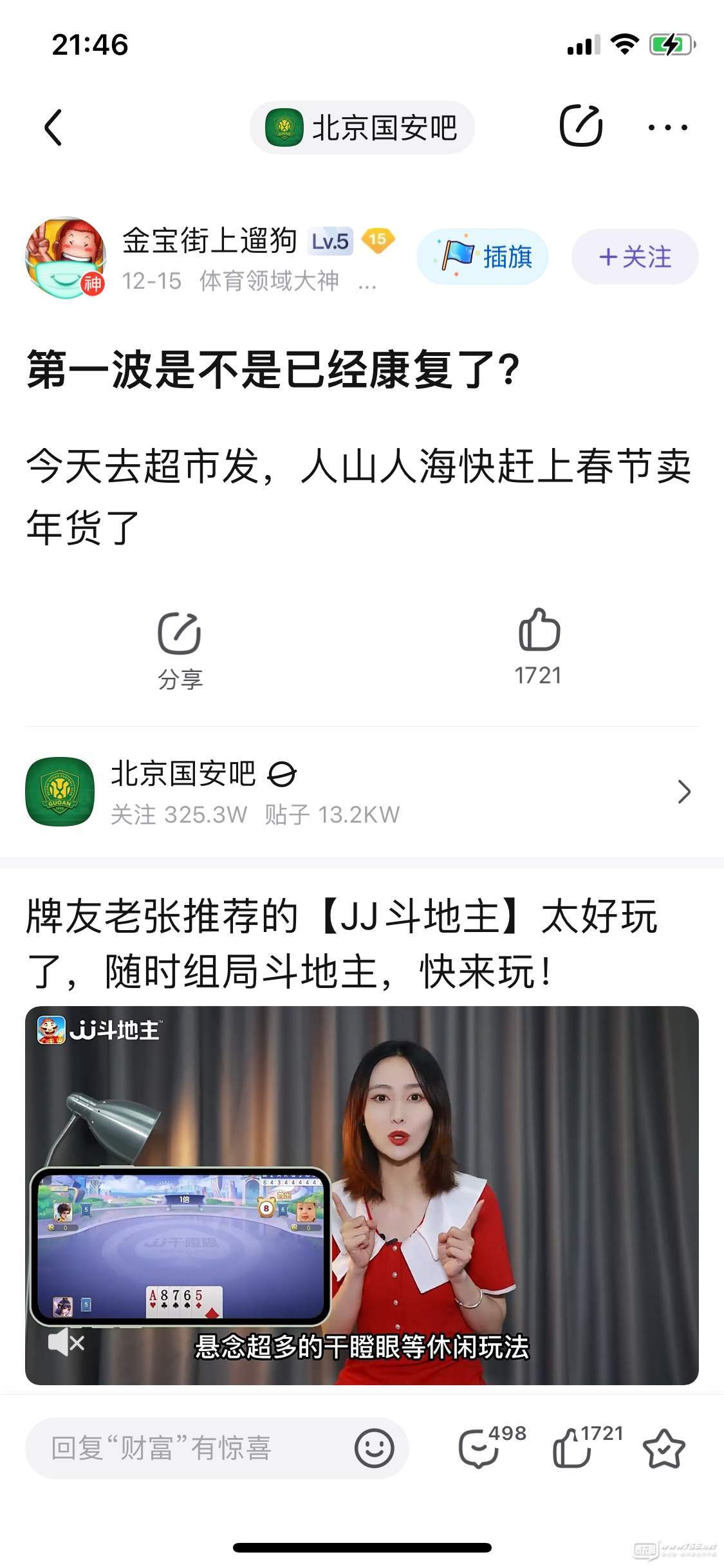Tap 分享 below the post text
Image resolution: width=724 pixels, height=1568 pixels.
point(180,650)
